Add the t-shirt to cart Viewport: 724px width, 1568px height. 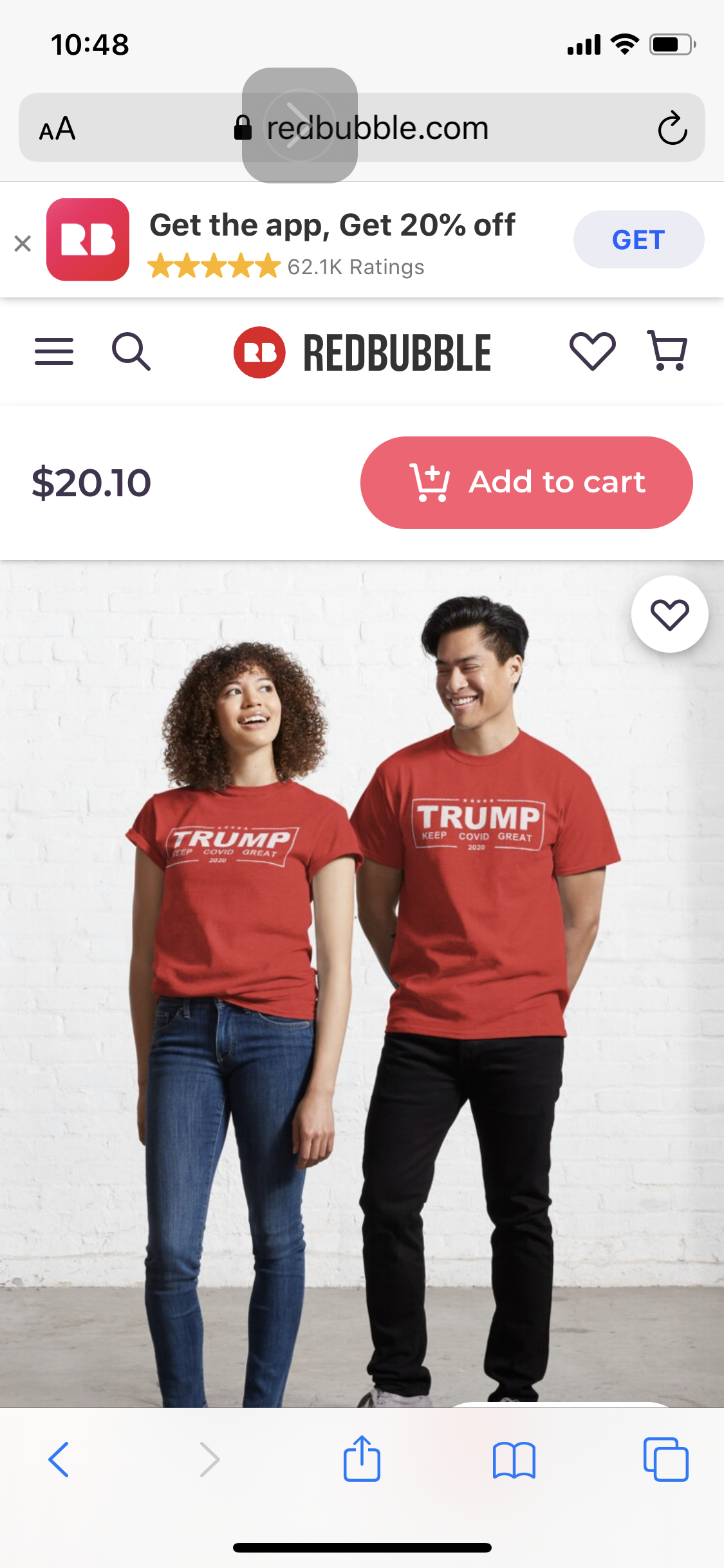click(x=526, y=483)
